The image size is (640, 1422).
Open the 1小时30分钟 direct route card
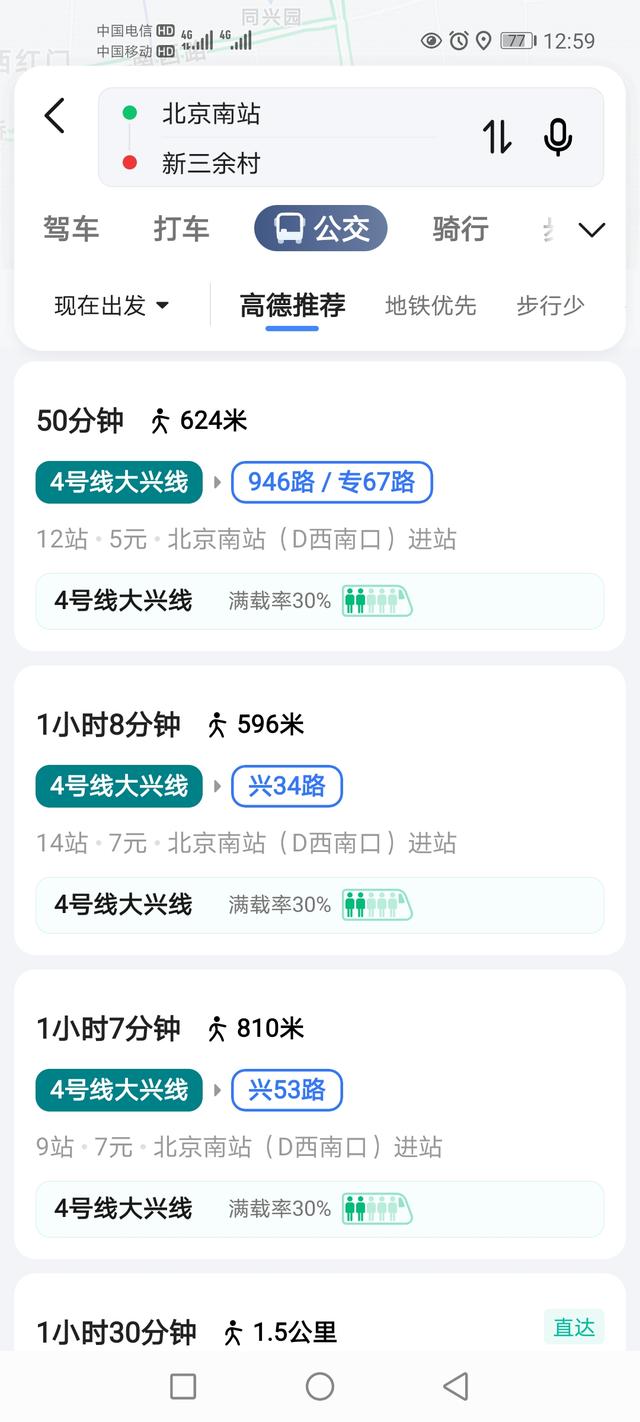tap(320, 1312)
